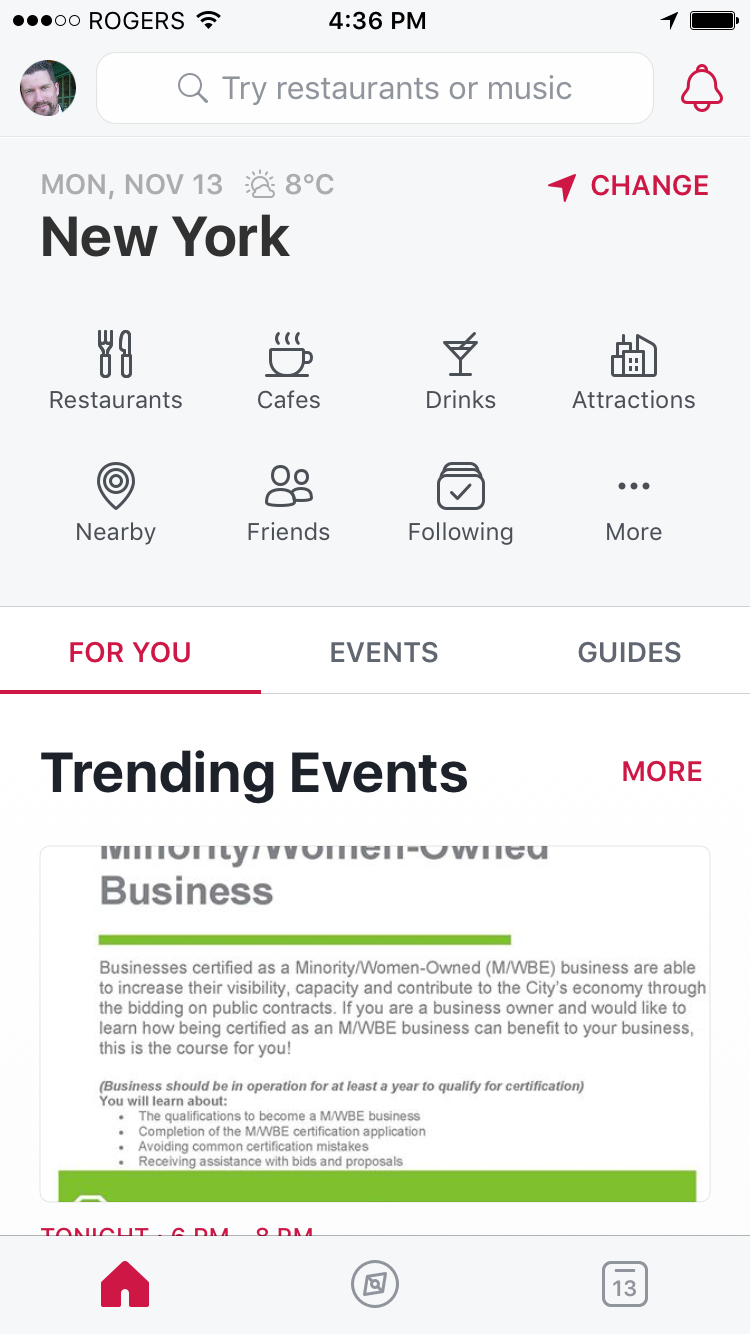This screenshot has width=750, height=1334.
Task: See more Trending Events
Action: point(662,771)
